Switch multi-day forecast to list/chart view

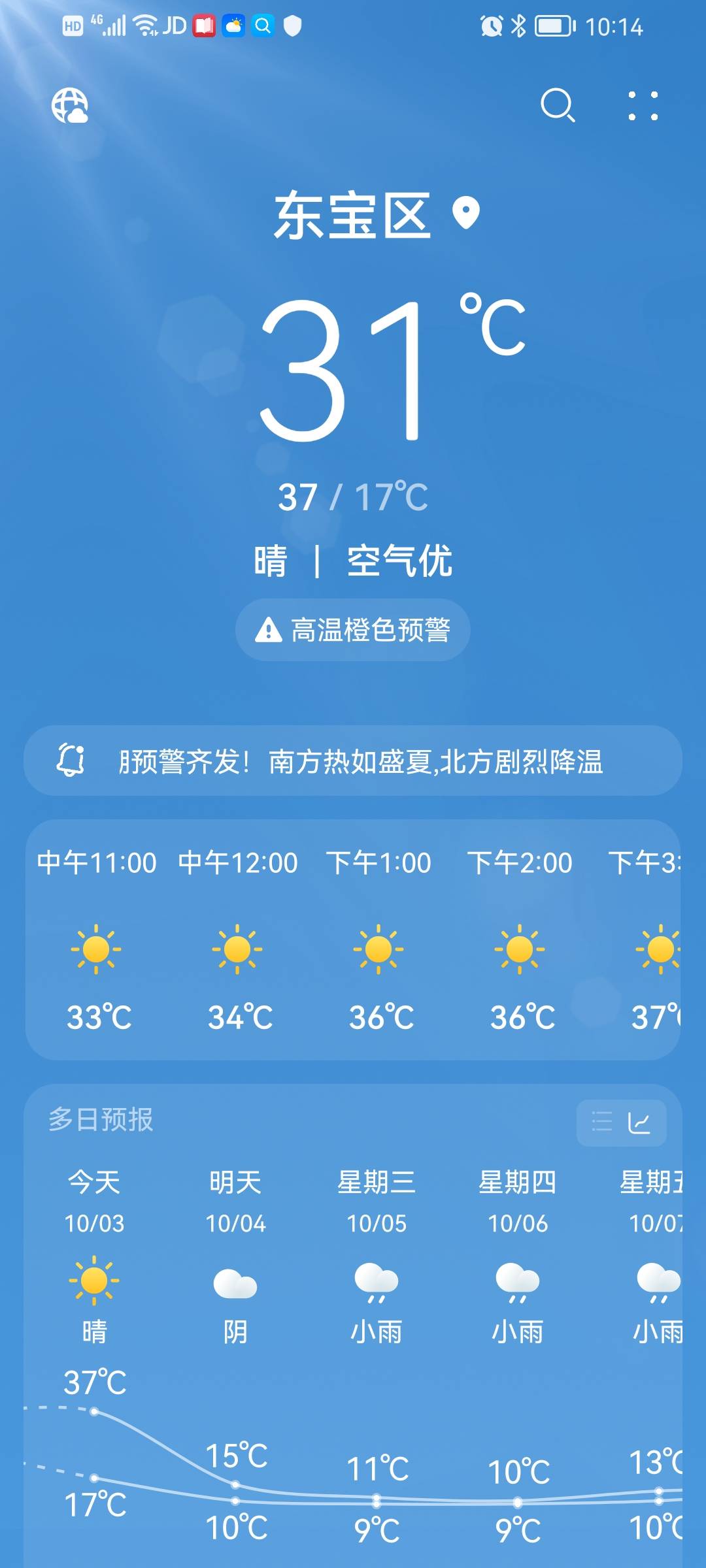(622, 1122)
